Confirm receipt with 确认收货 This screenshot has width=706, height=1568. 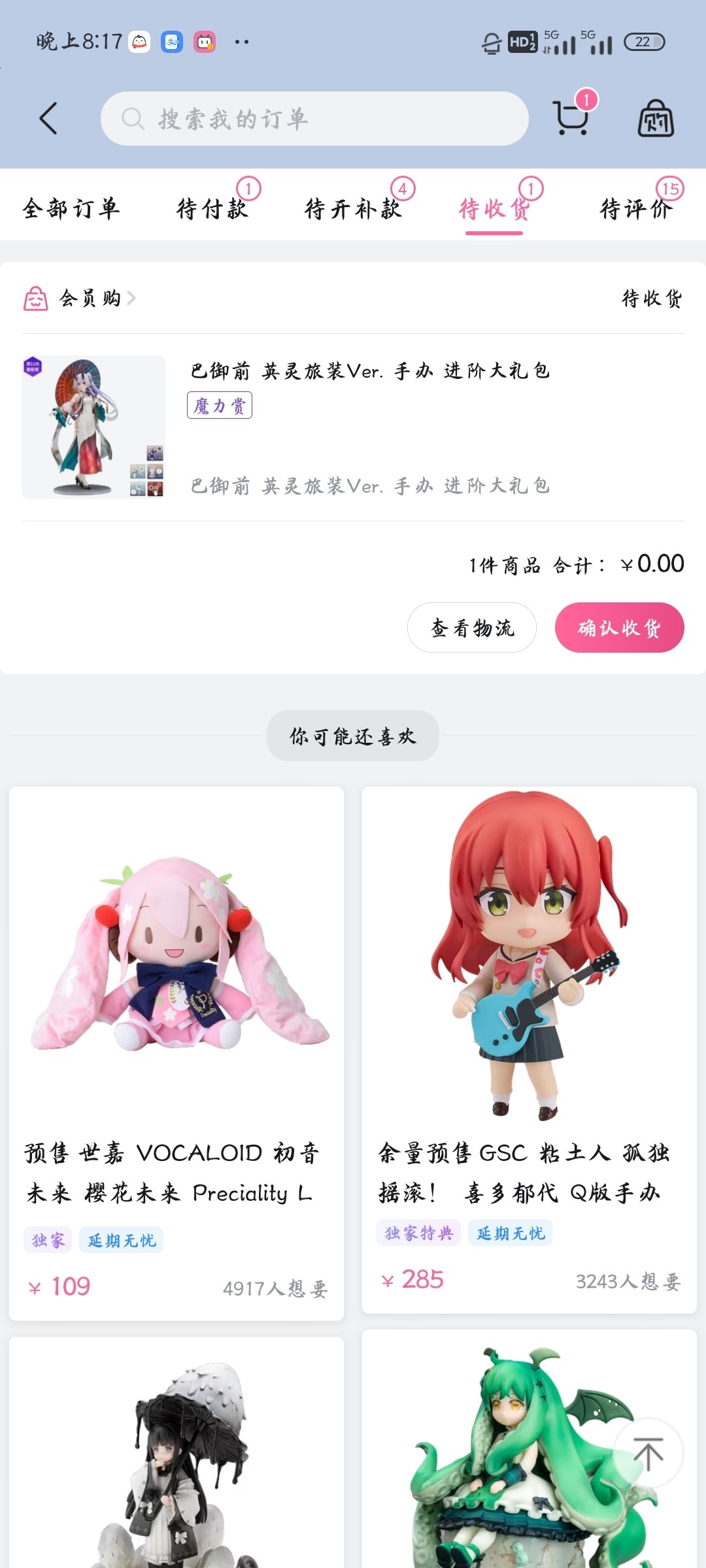(x=619, y=627)
